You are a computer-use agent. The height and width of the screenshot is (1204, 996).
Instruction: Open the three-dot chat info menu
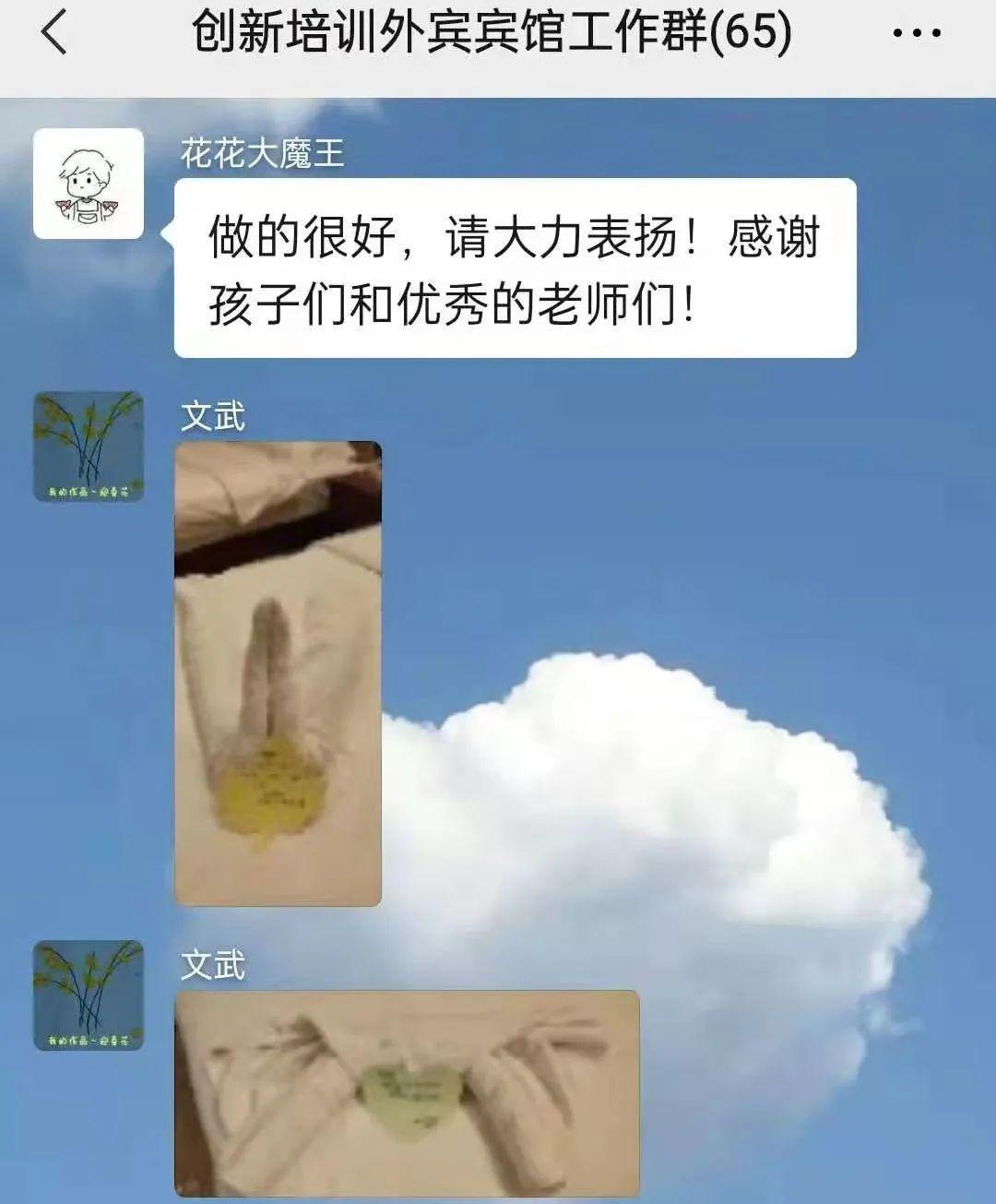[917, 34]
